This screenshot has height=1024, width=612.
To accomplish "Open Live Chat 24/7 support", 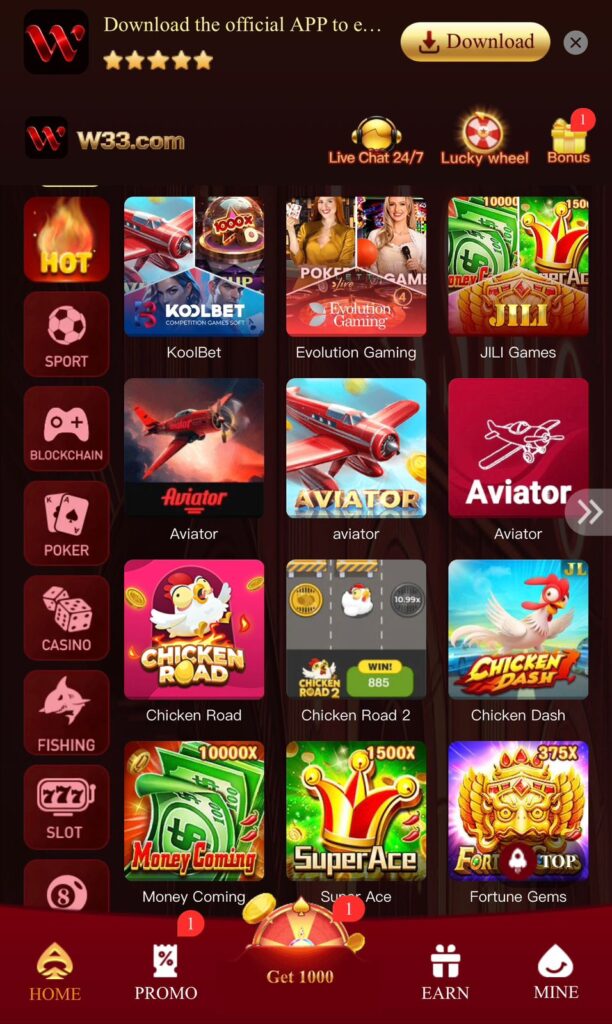I will coord(376,140).
